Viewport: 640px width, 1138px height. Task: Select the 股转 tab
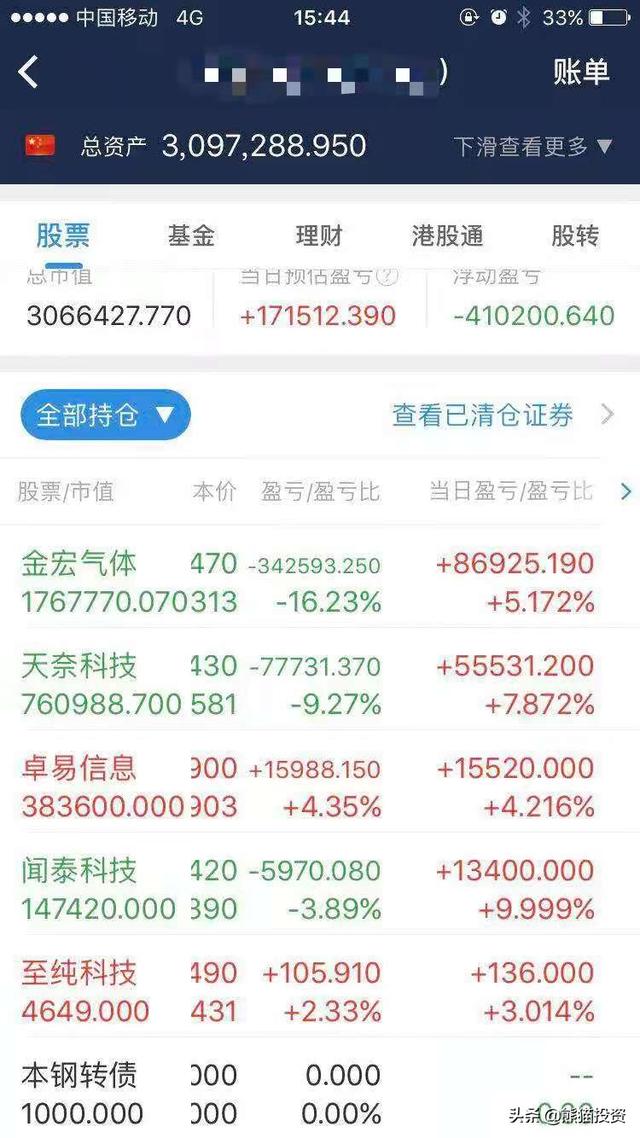575,236
